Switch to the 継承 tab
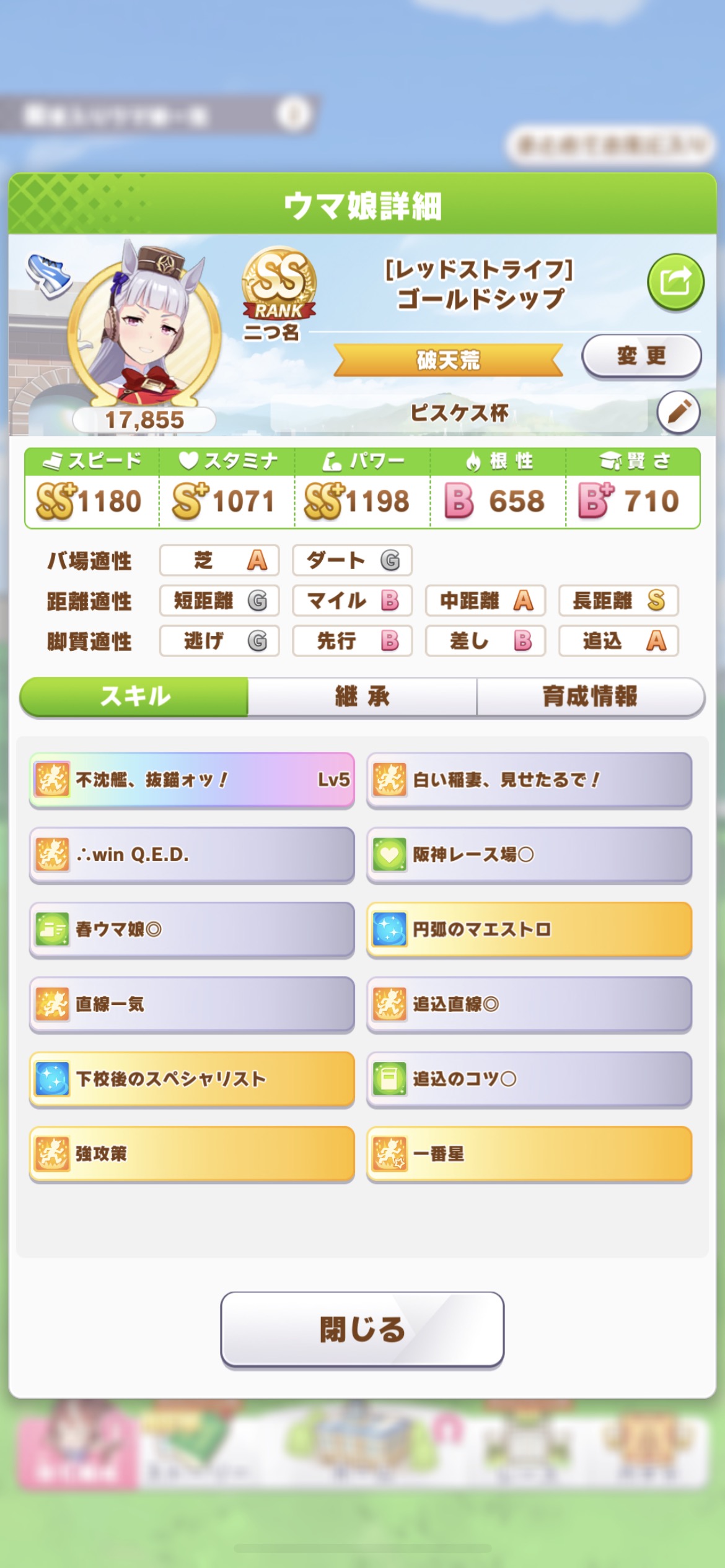This screenshot has width=725, height=1568. (x=362, y=697)
